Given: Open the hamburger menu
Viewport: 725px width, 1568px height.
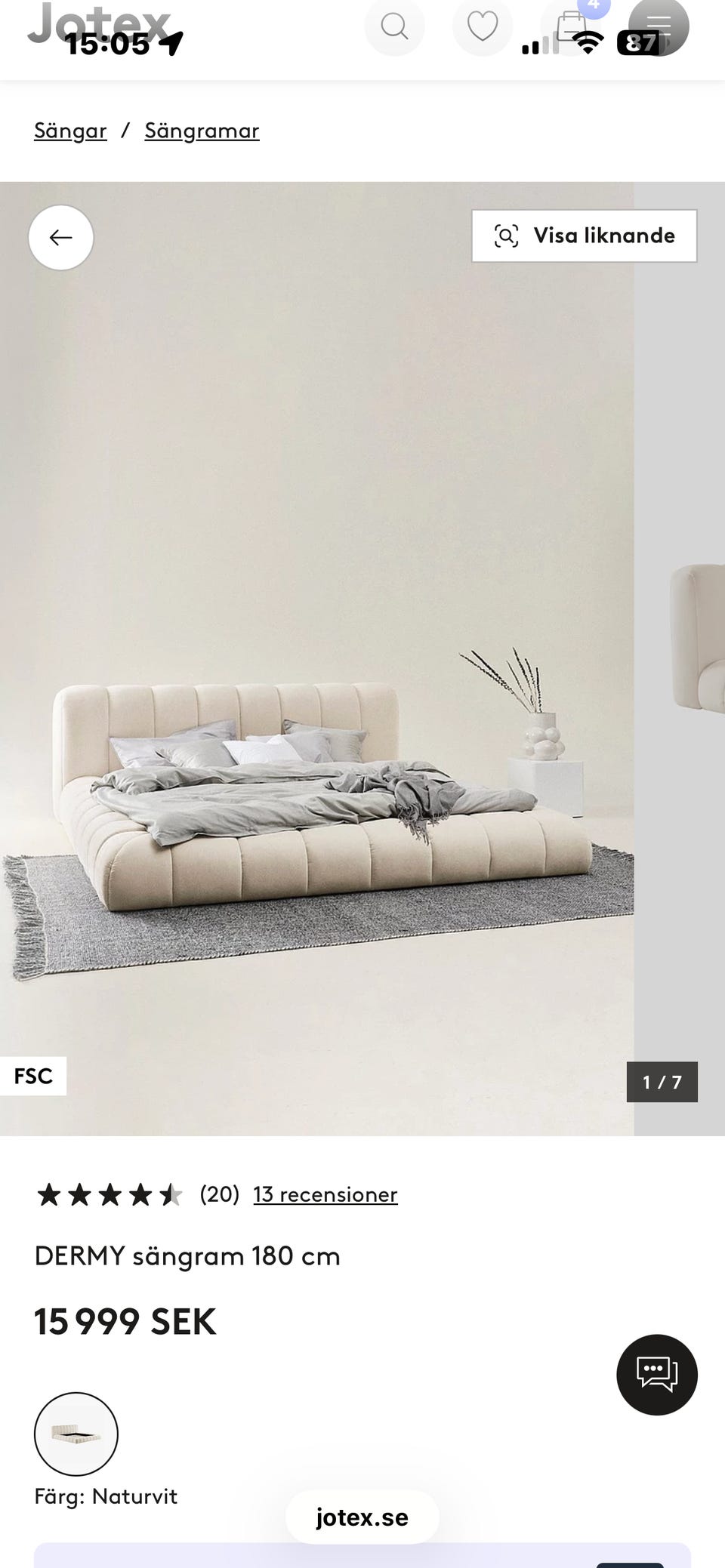Looking at the screenshot, I should (659, 26).
